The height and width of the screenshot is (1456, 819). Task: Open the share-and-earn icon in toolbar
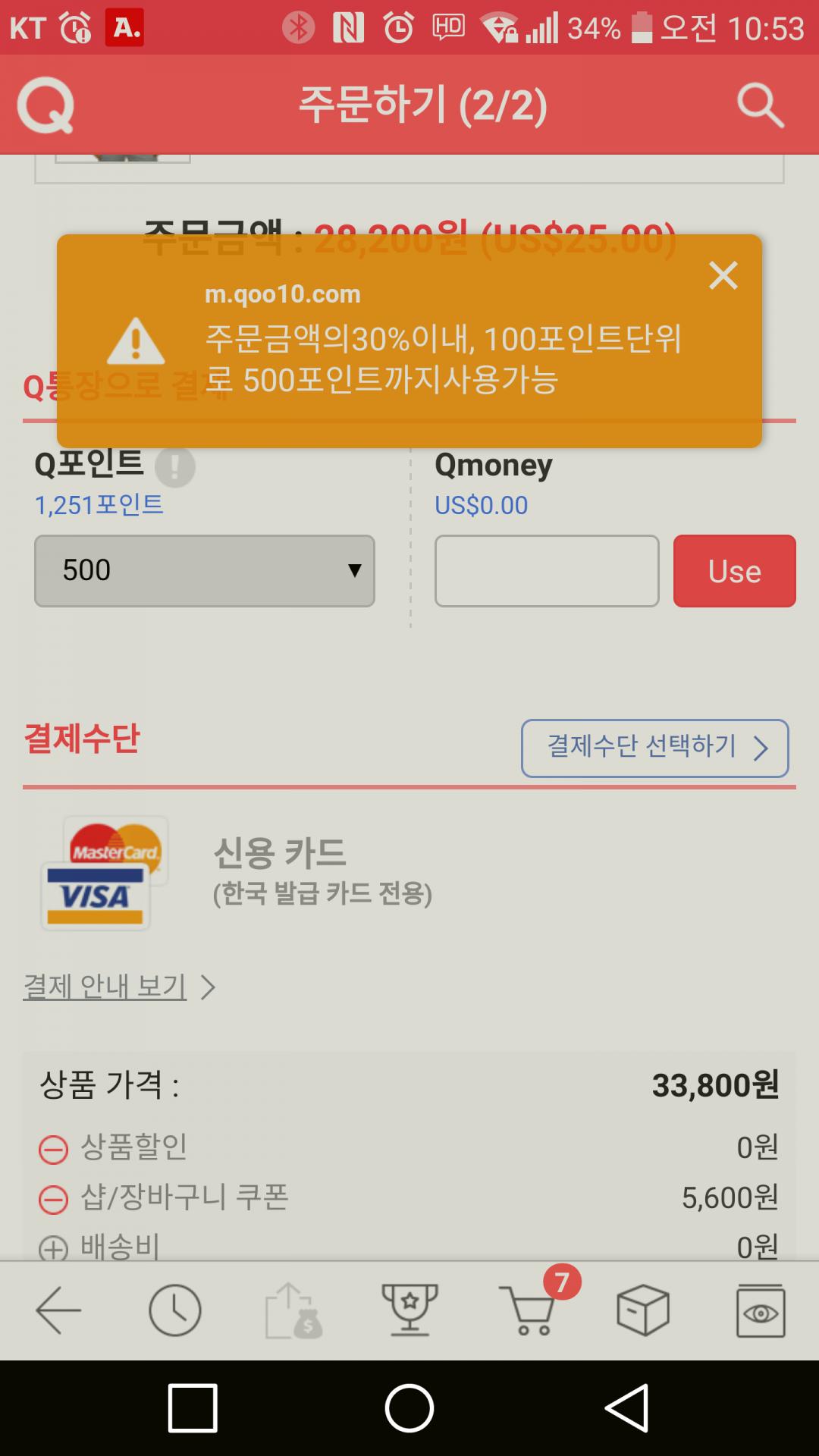(293, 1310)
